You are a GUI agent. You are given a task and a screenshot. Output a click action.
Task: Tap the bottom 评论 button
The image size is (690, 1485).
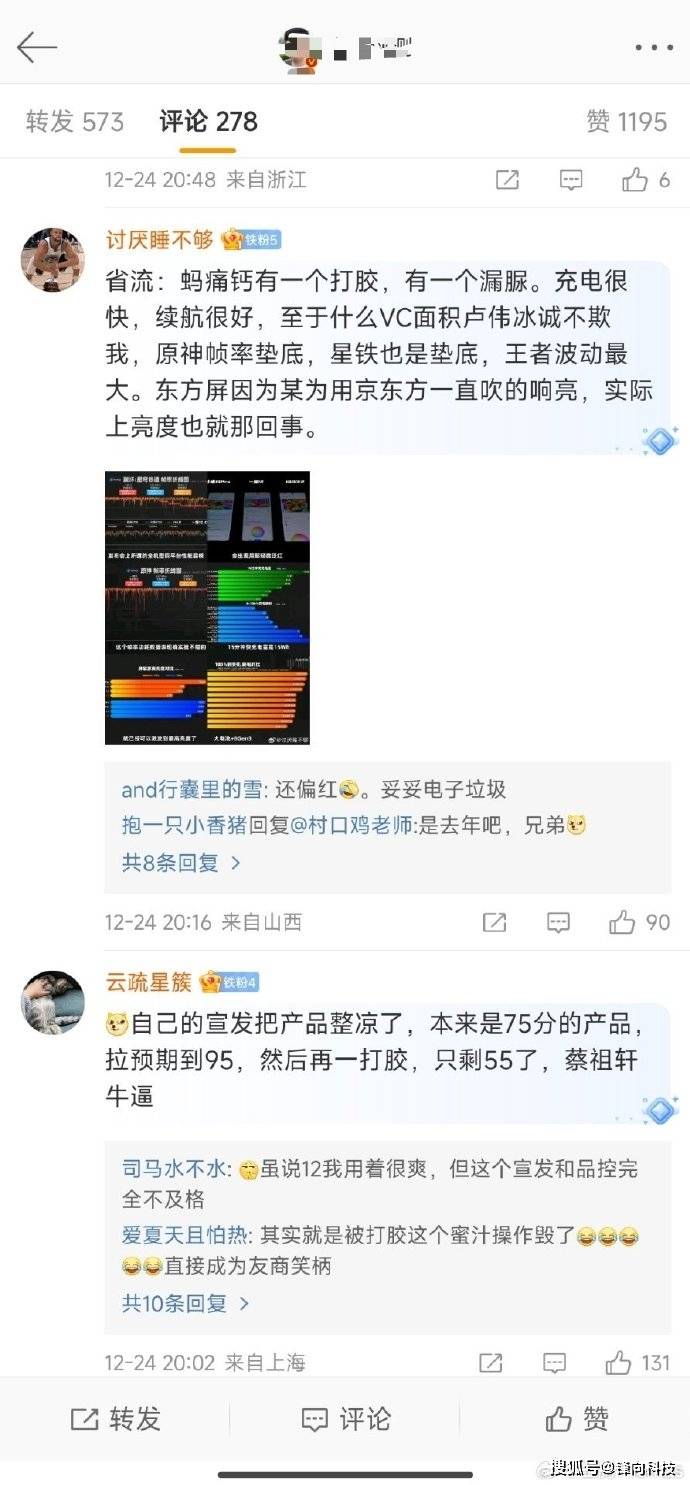345,1419
